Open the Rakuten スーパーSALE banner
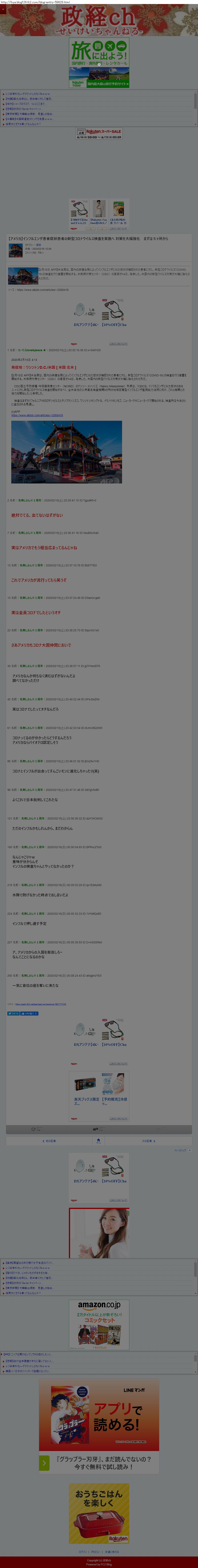The width and height of the screenshot is (198, 1568). pos(99,134)
